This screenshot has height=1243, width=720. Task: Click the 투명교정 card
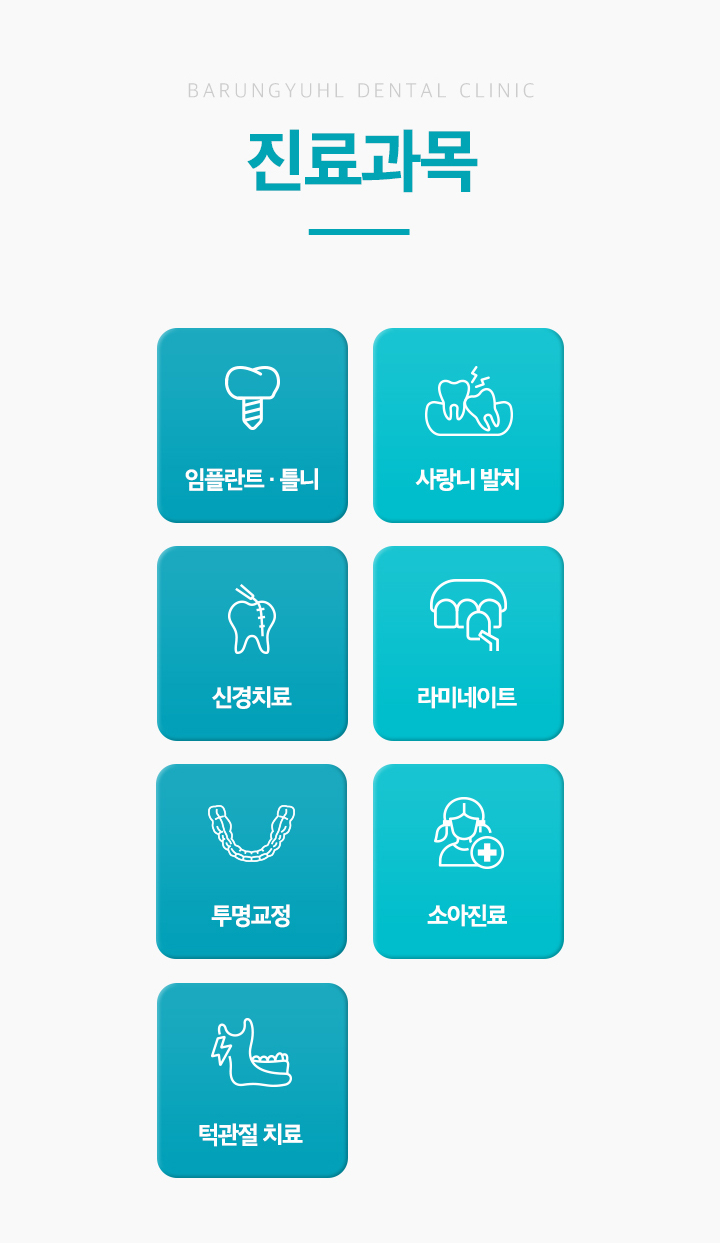click(251, 860)
